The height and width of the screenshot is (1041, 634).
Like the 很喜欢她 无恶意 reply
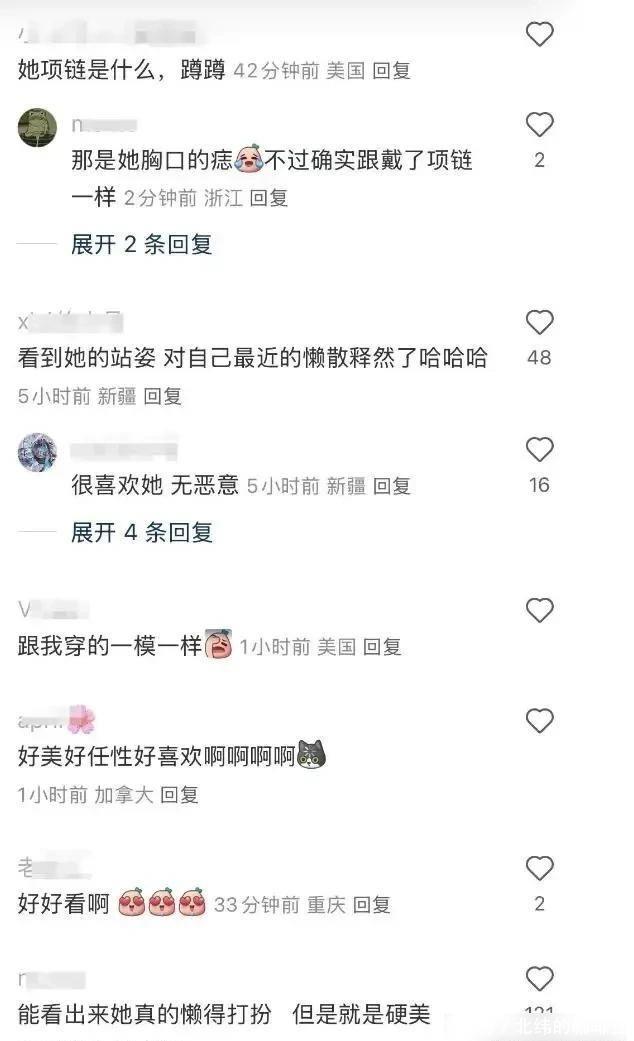coord(539,450)
